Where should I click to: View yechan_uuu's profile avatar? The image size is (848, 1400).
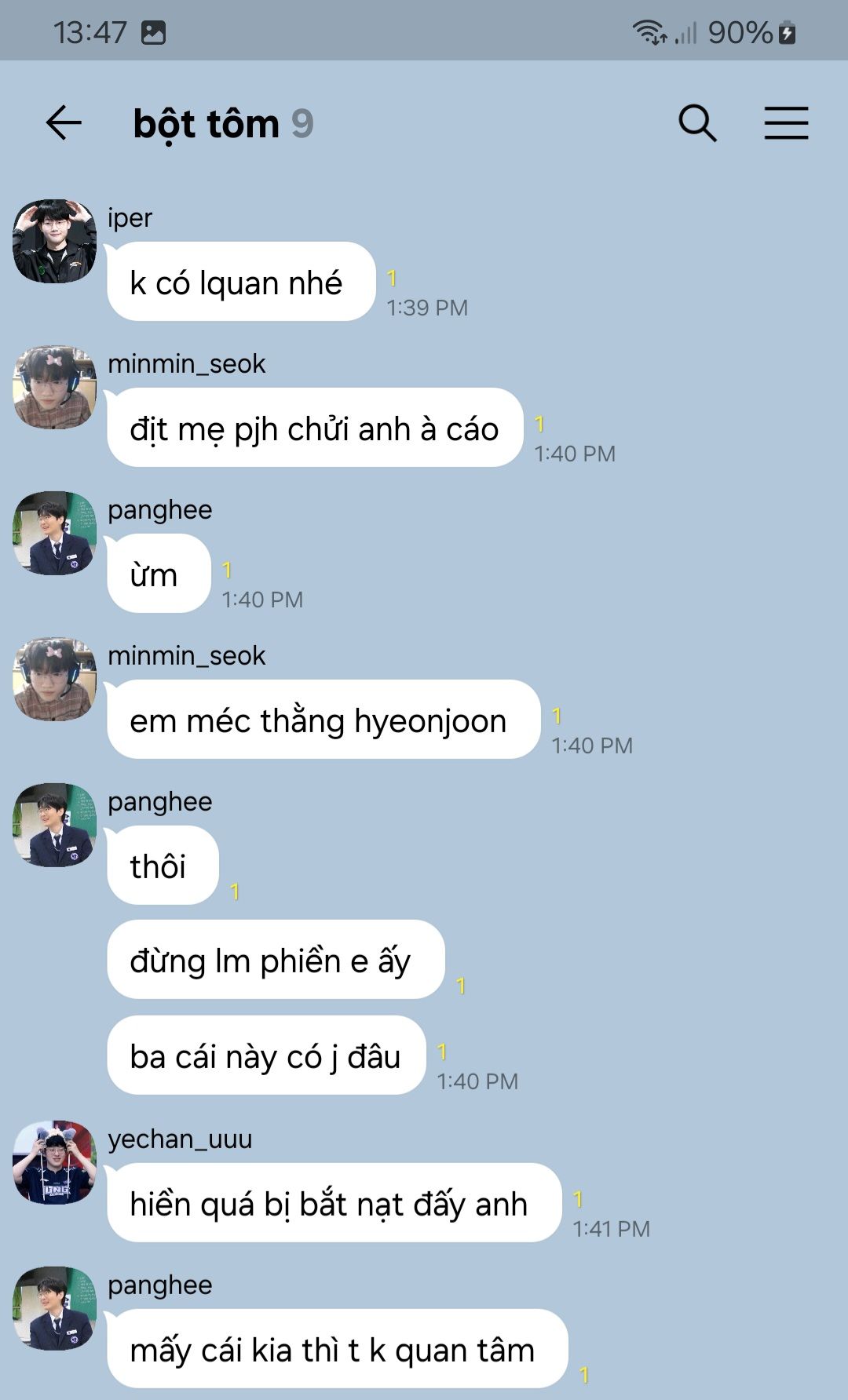(x=55, y=1162)
